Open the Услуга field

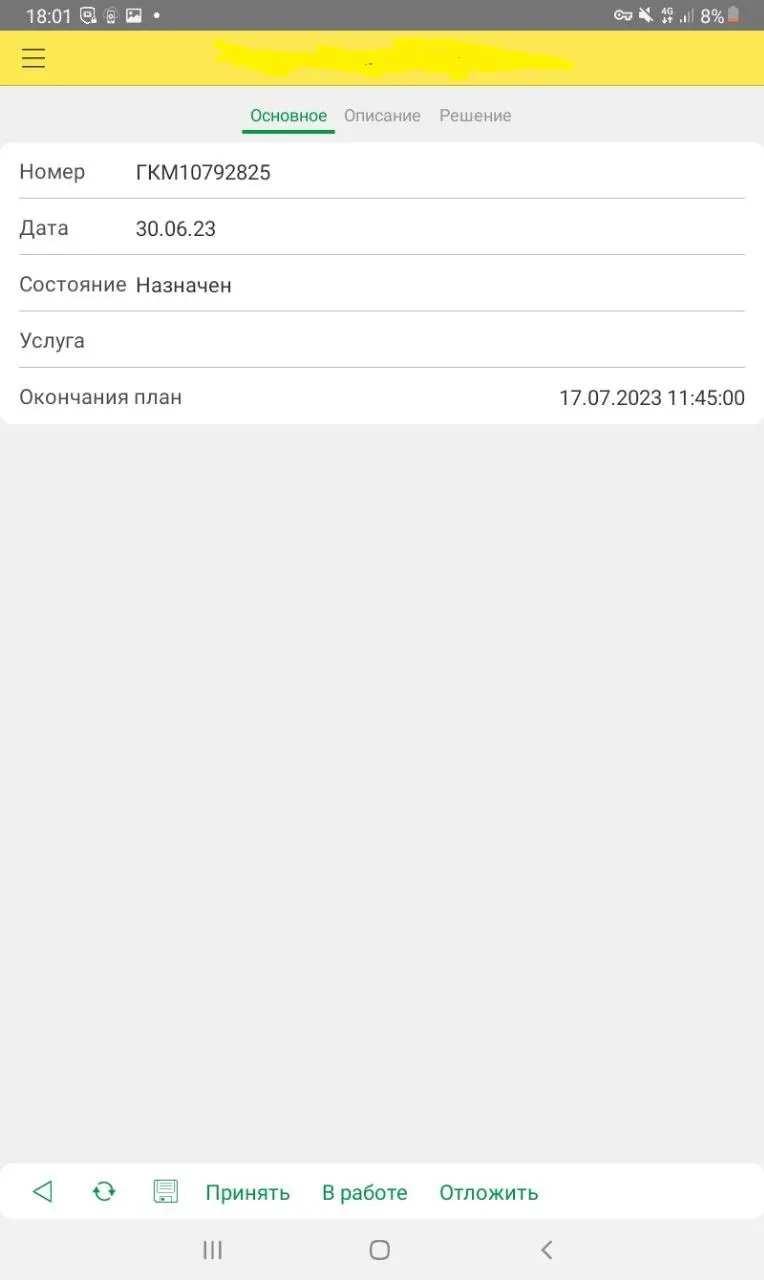pyautogui.click(x=382, y=340)
